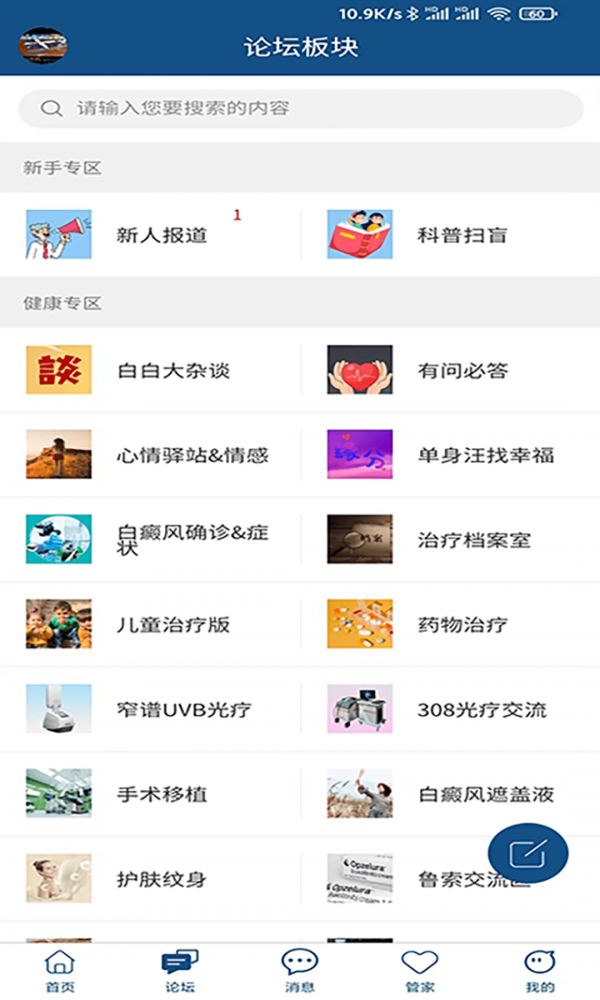Screen dimensions: 600x1000
Task: Open the profile avatar in the header
Action: pyautogui.click(x=43, y=45)
